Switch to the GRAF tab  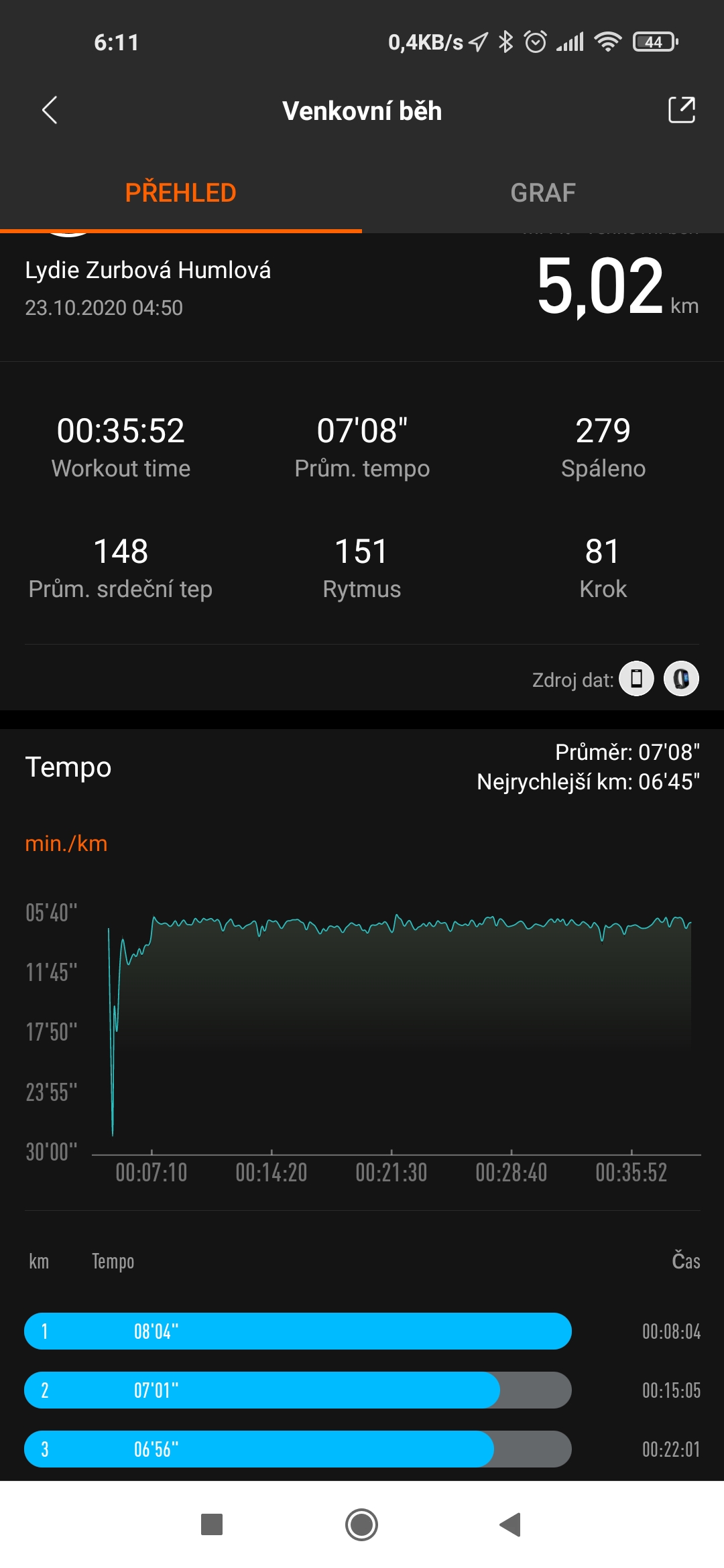543,193
